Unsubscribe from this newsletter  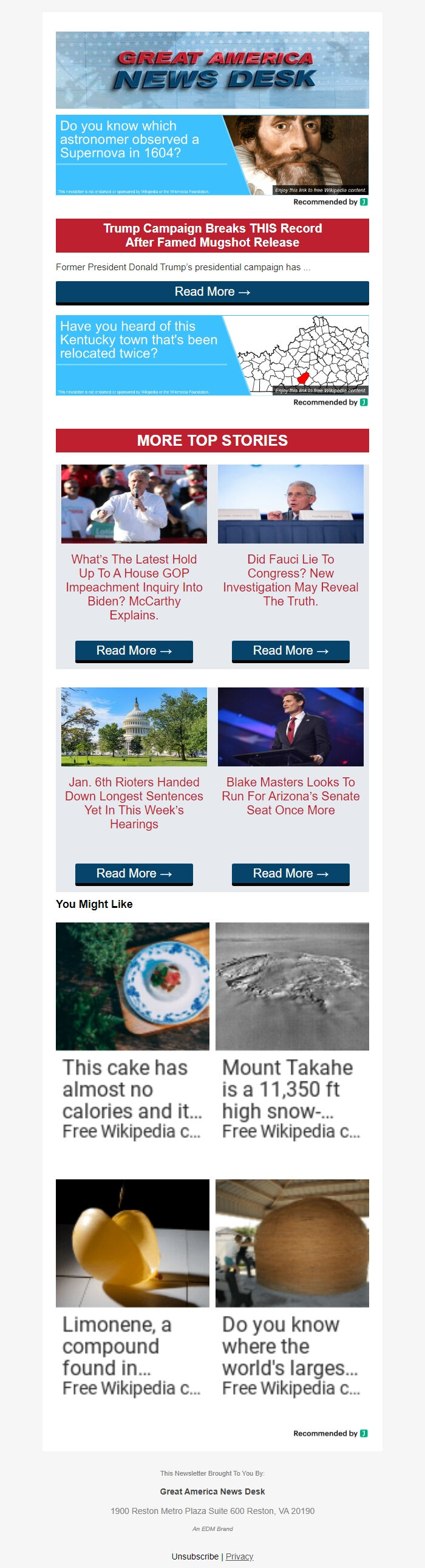(x=195, y=1556)
